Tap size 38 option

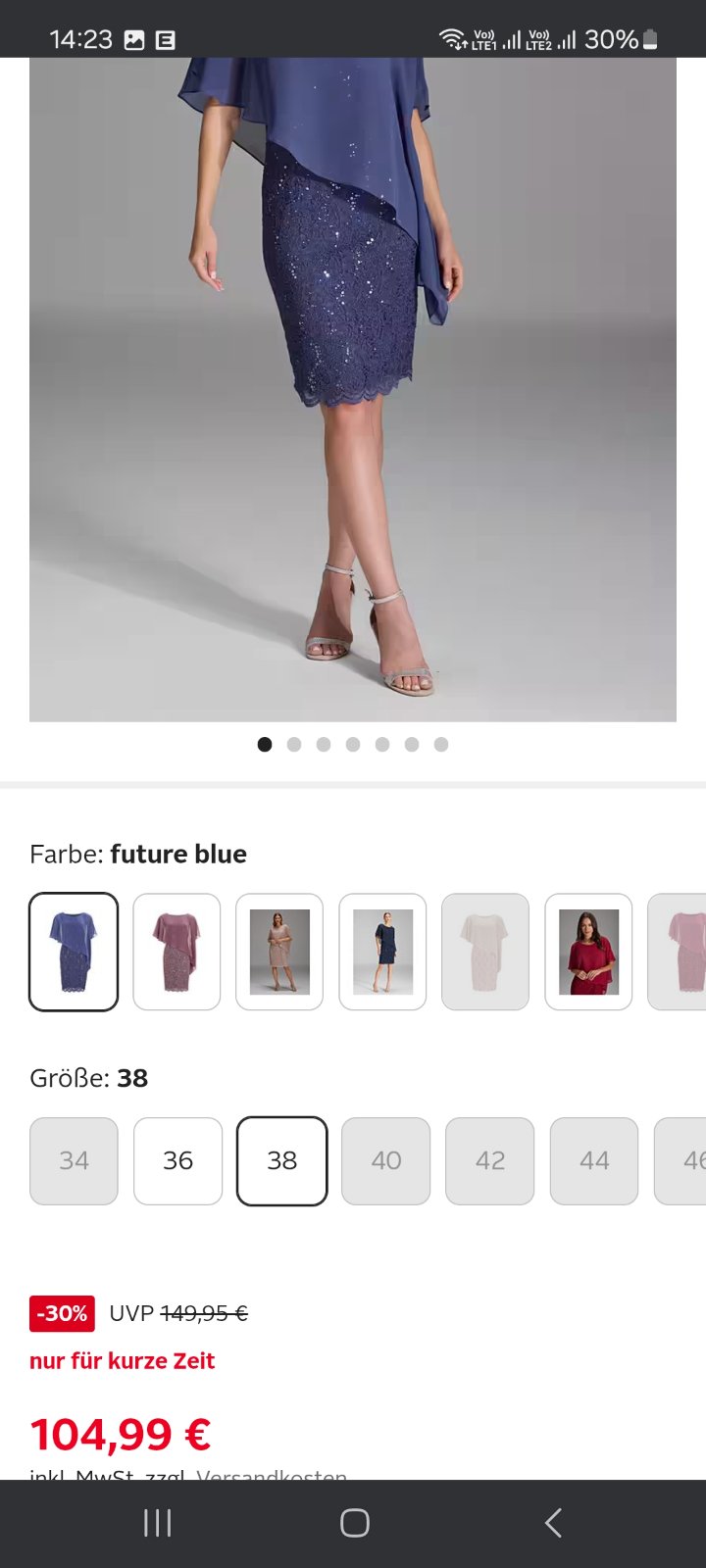281,1161
